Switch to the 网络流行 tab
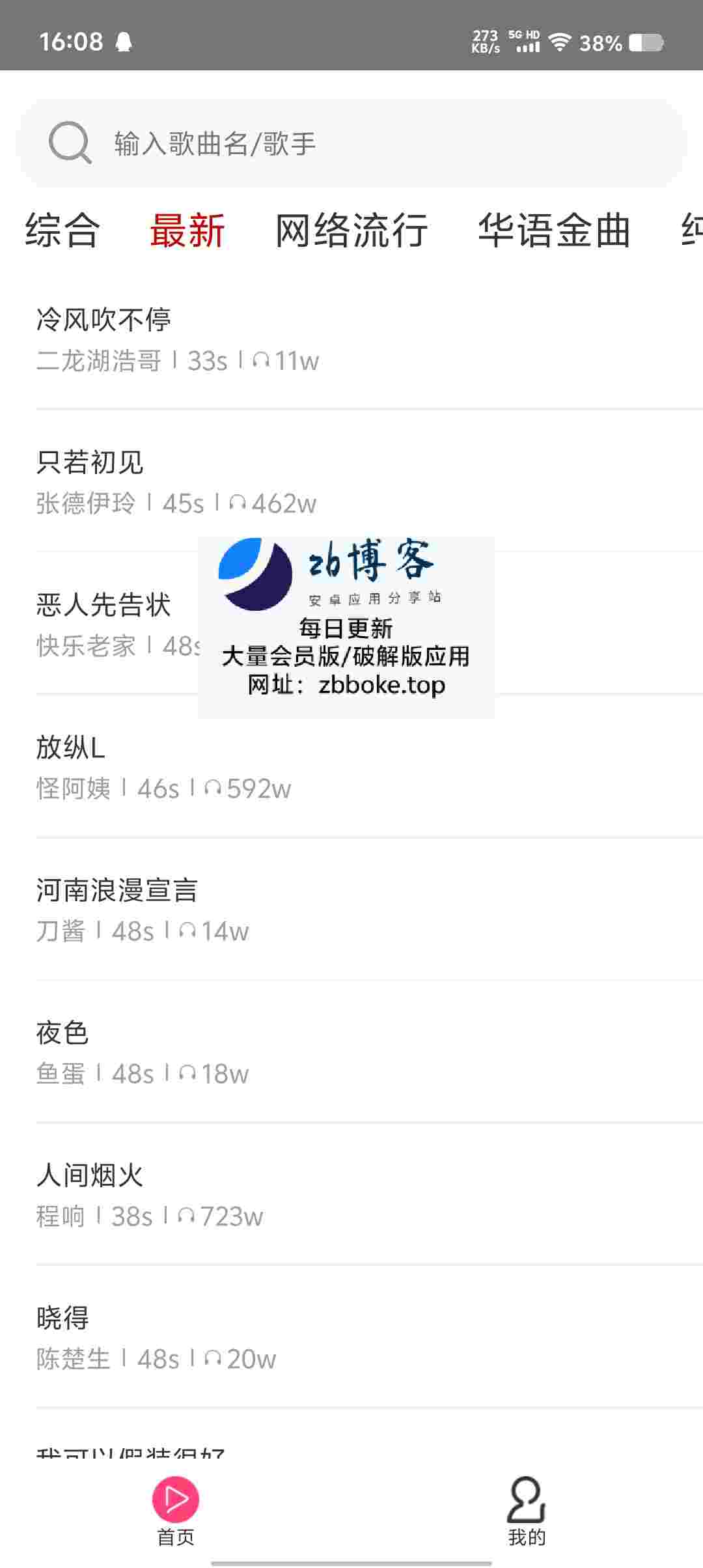The height and width of the screenshot is (1568, 703). [351, 231]
